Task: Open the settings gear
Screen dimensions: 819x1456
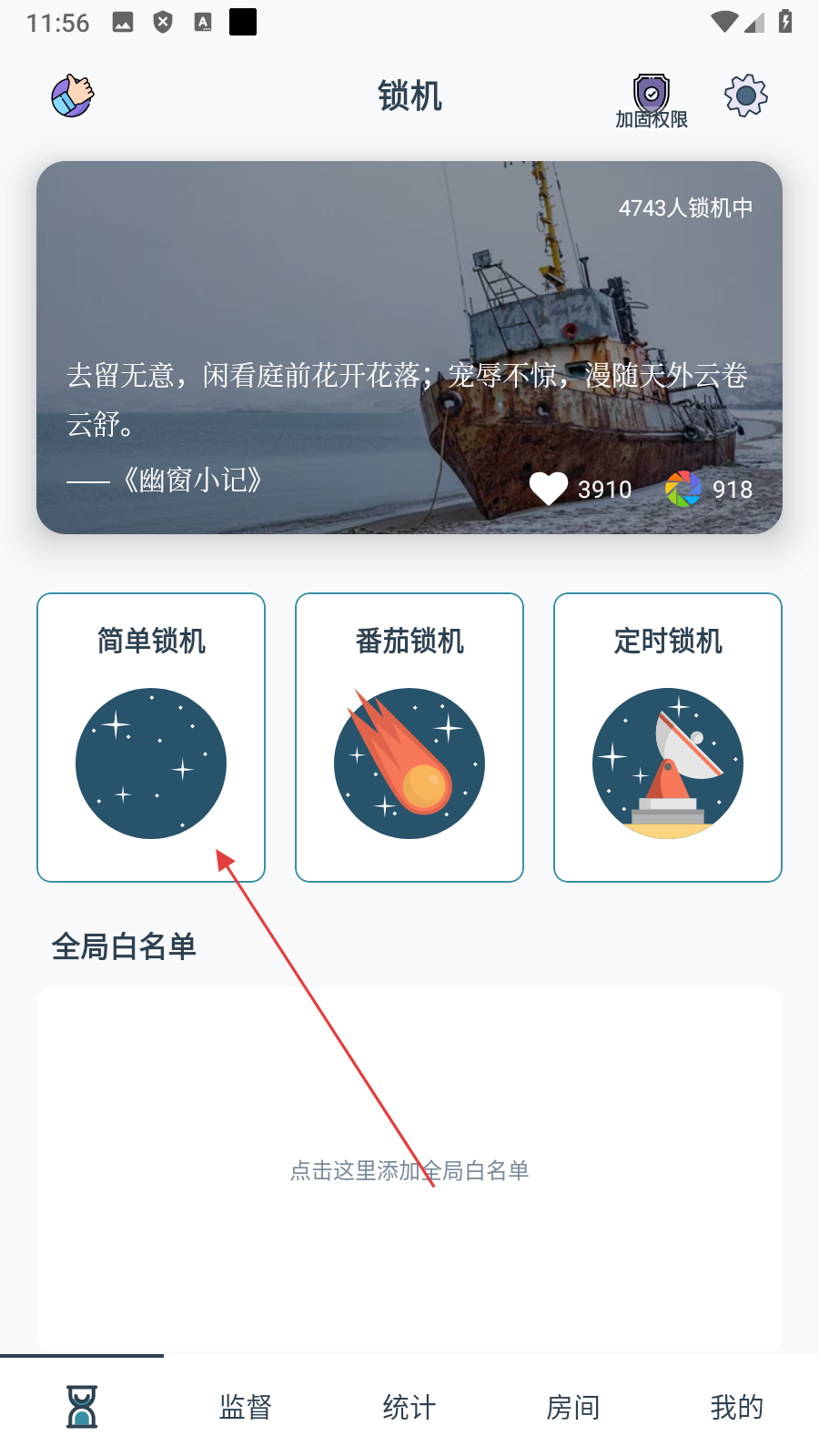Action: coord(746,96)
